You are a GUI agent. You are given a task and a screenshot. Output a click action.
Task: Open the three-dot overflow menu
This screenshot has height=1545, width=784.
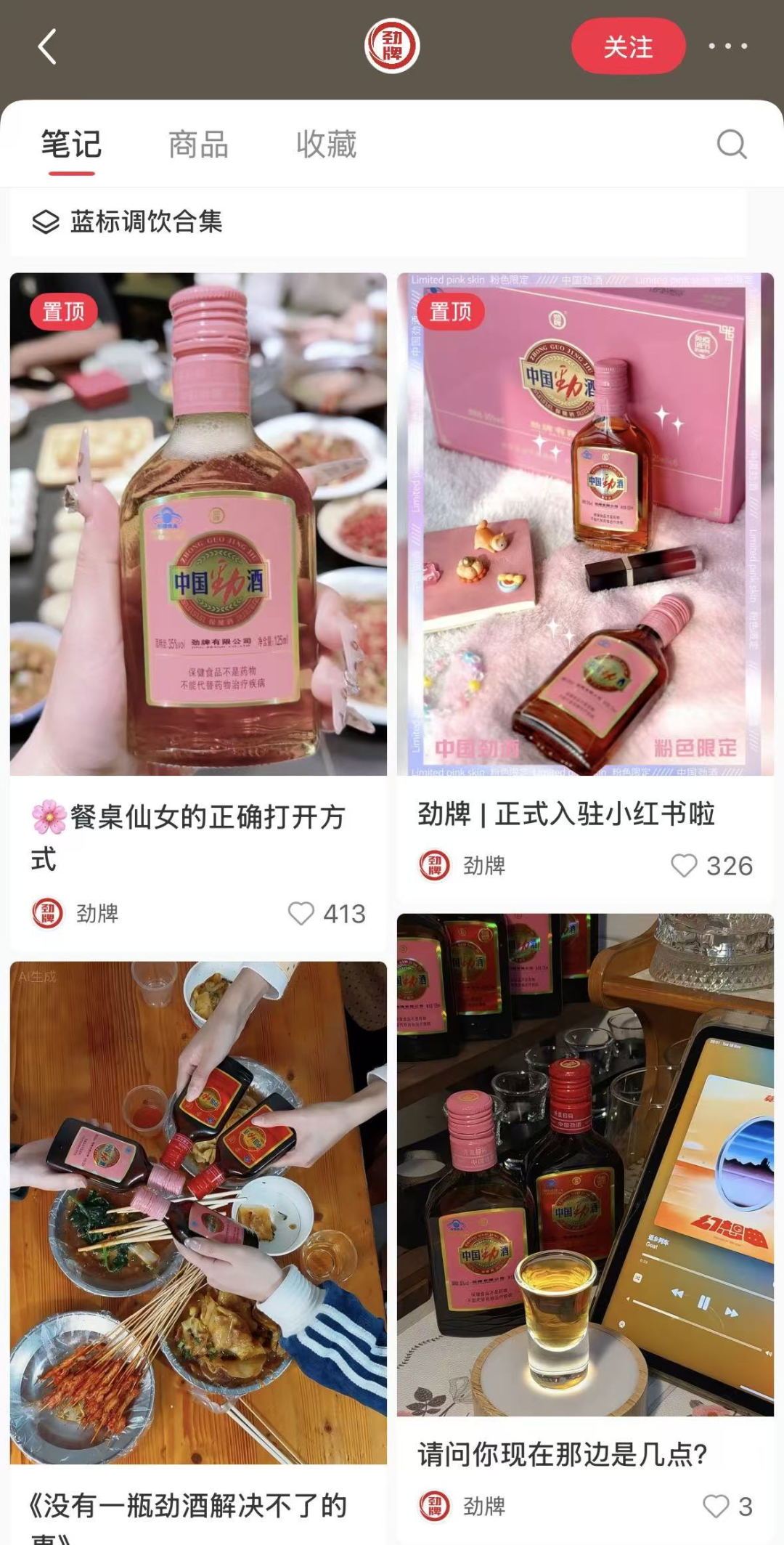727,46
